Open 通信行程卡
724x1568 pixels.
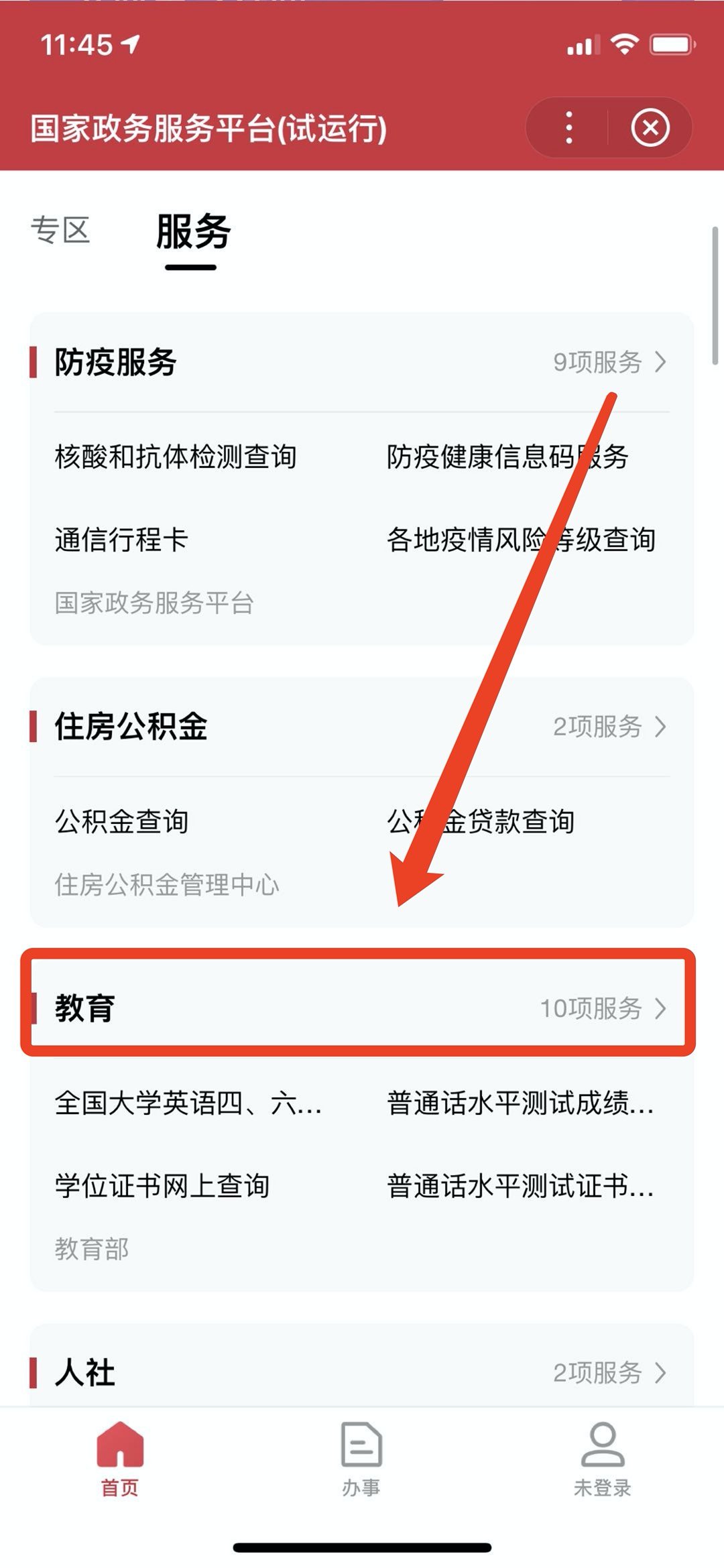click(x=121, y=540)
